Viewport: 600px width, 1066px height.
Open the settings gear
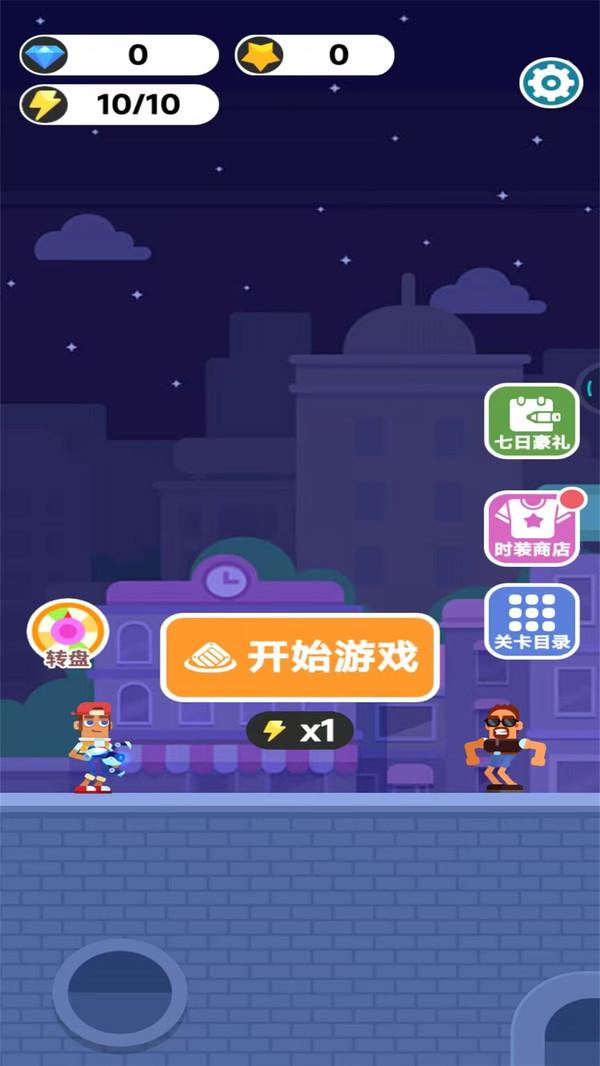point(551,83)
